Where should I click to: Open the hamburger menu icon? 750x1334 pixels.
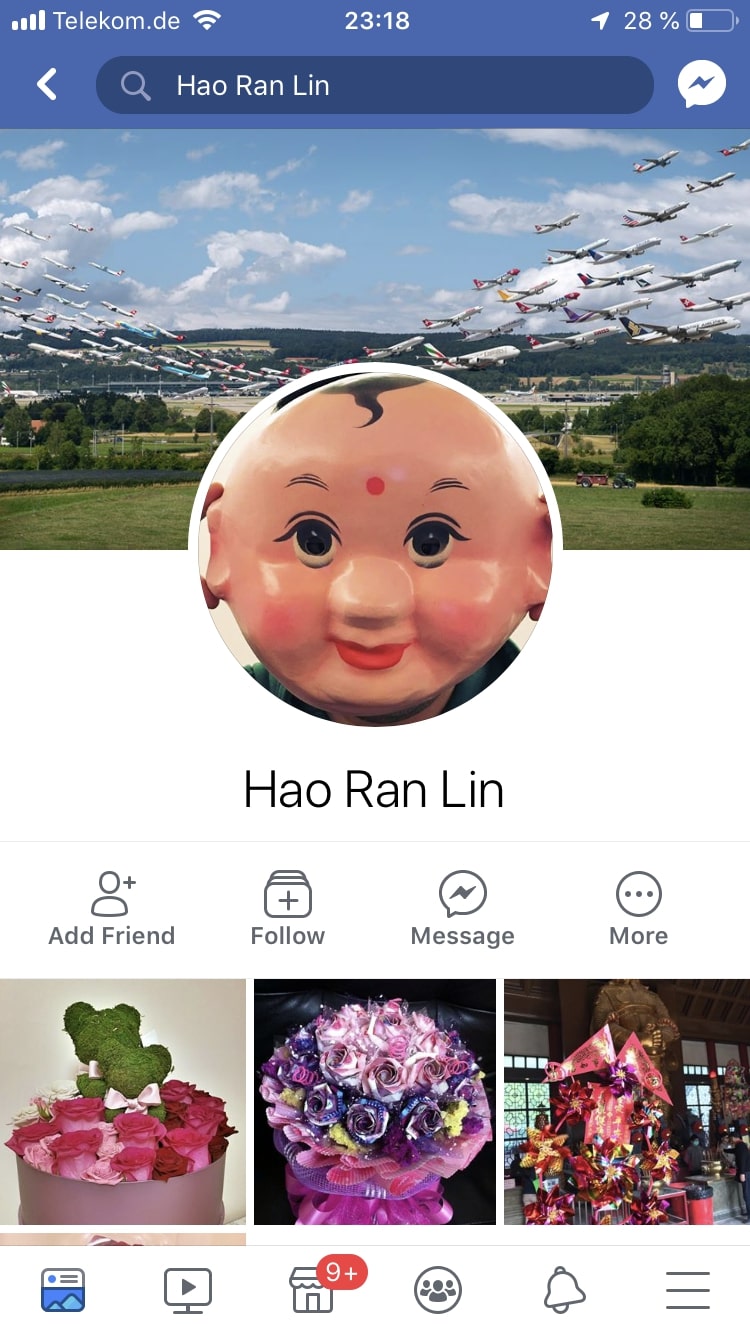tap(687, 1289)
